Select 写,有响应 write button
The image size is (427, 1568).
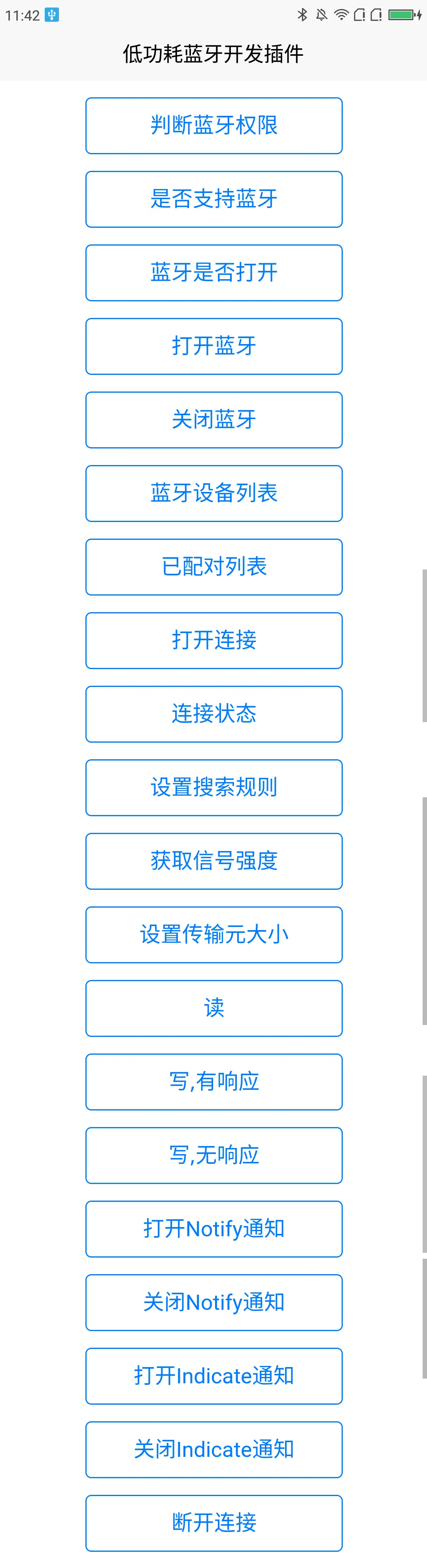[x=213, y=1082]
